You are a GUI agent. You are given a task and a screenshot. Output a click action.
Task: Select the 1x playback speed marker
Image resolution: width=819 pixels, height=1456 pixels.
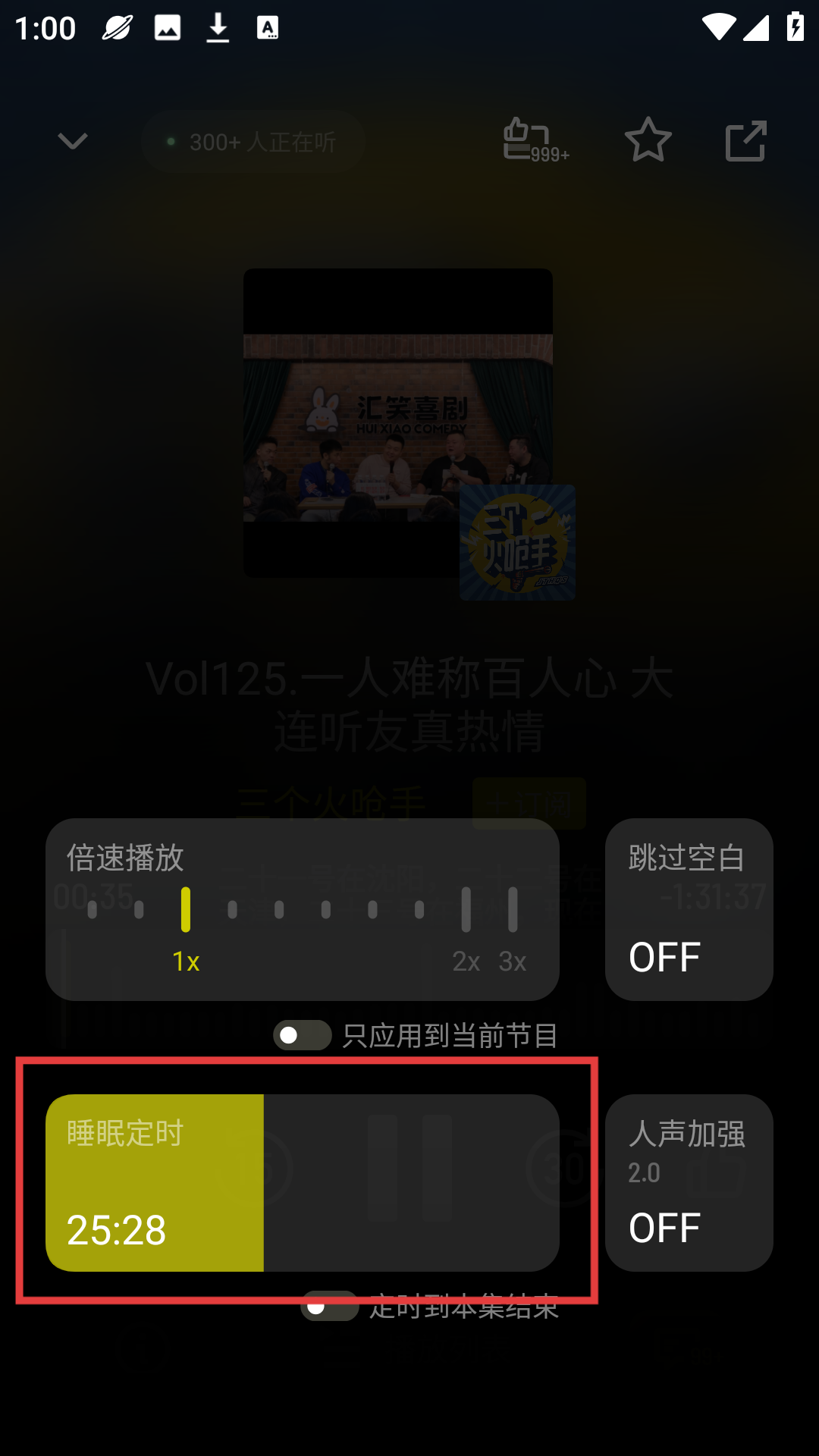click(186, 910)
